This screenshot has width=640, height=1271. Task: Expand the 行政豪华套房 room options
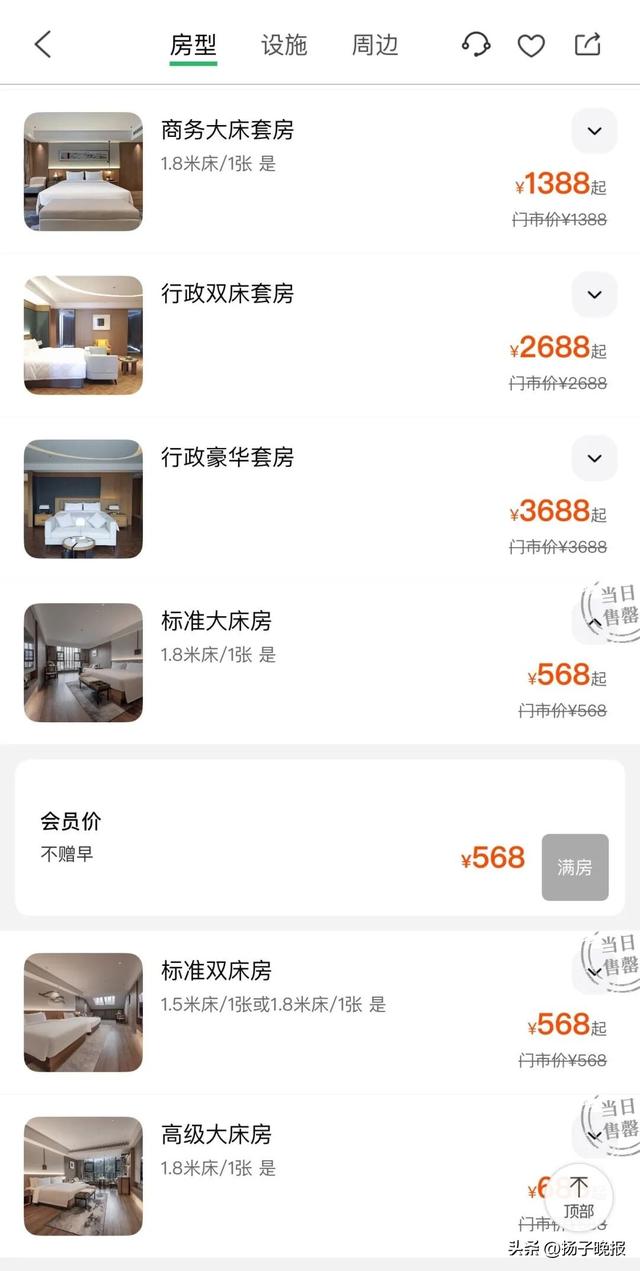click(594, 458)
